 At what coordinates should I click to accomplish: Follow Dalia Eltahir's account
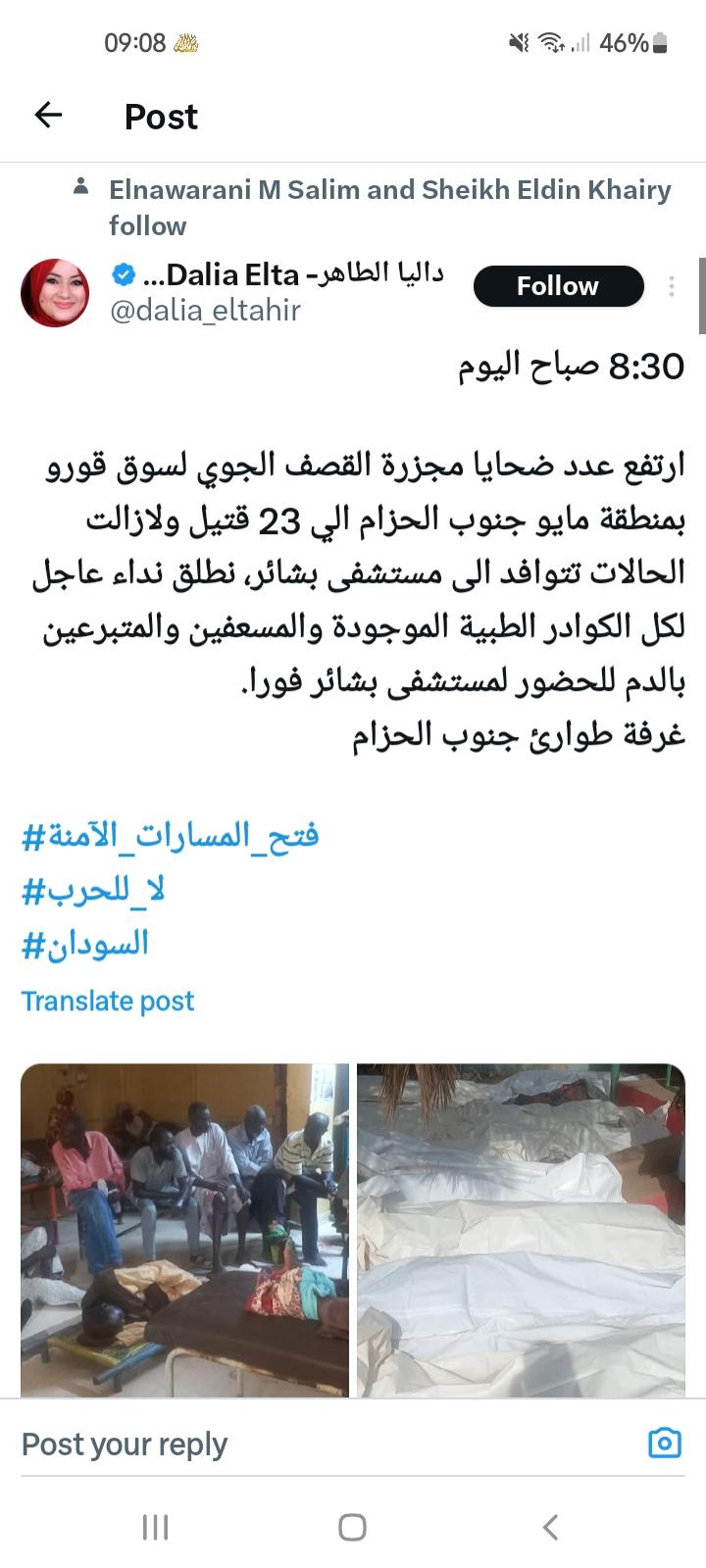(x=558, y=286)
